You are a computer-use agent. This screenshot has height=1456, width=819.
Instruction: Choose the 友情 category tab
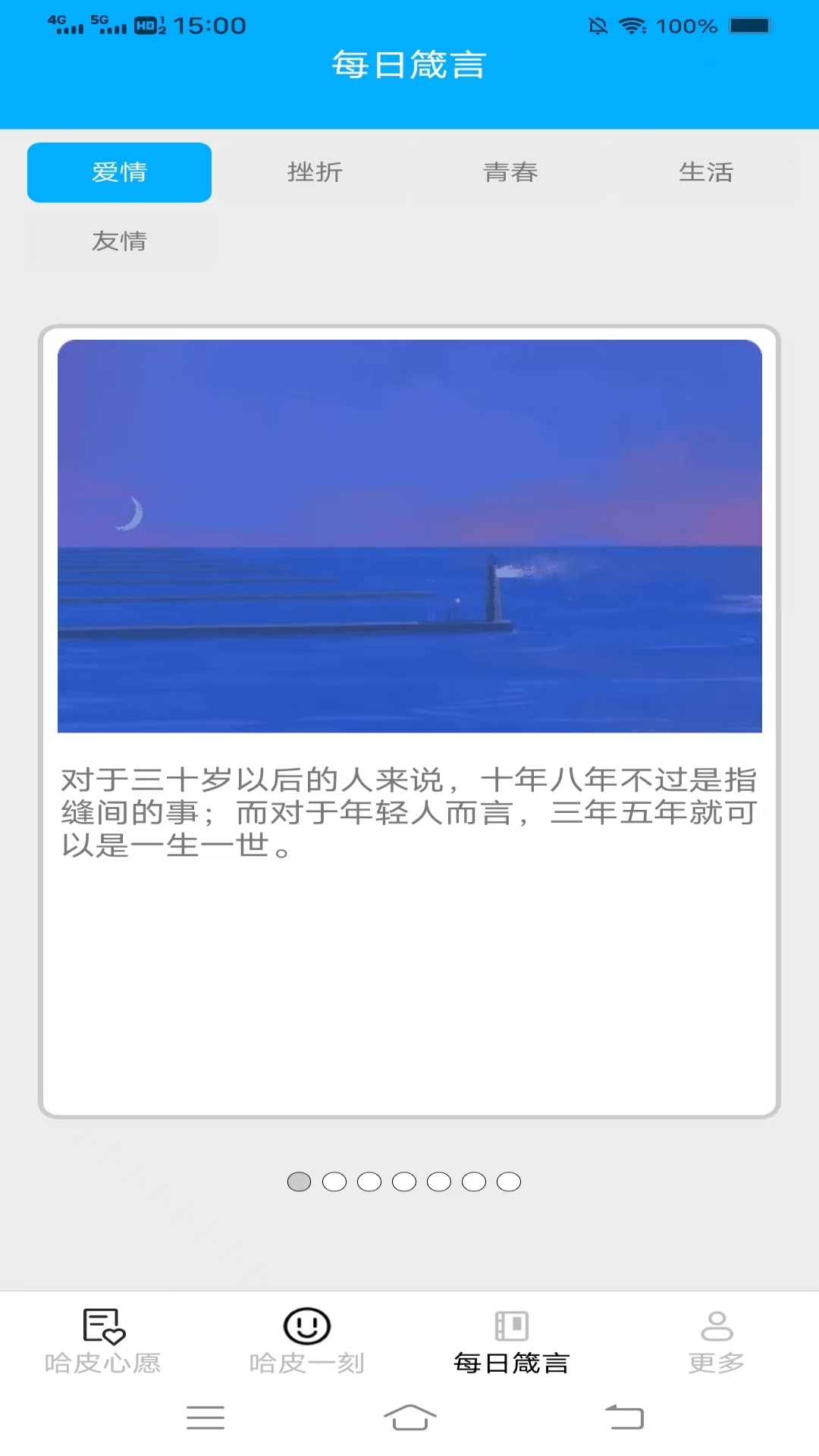[119, 241]
